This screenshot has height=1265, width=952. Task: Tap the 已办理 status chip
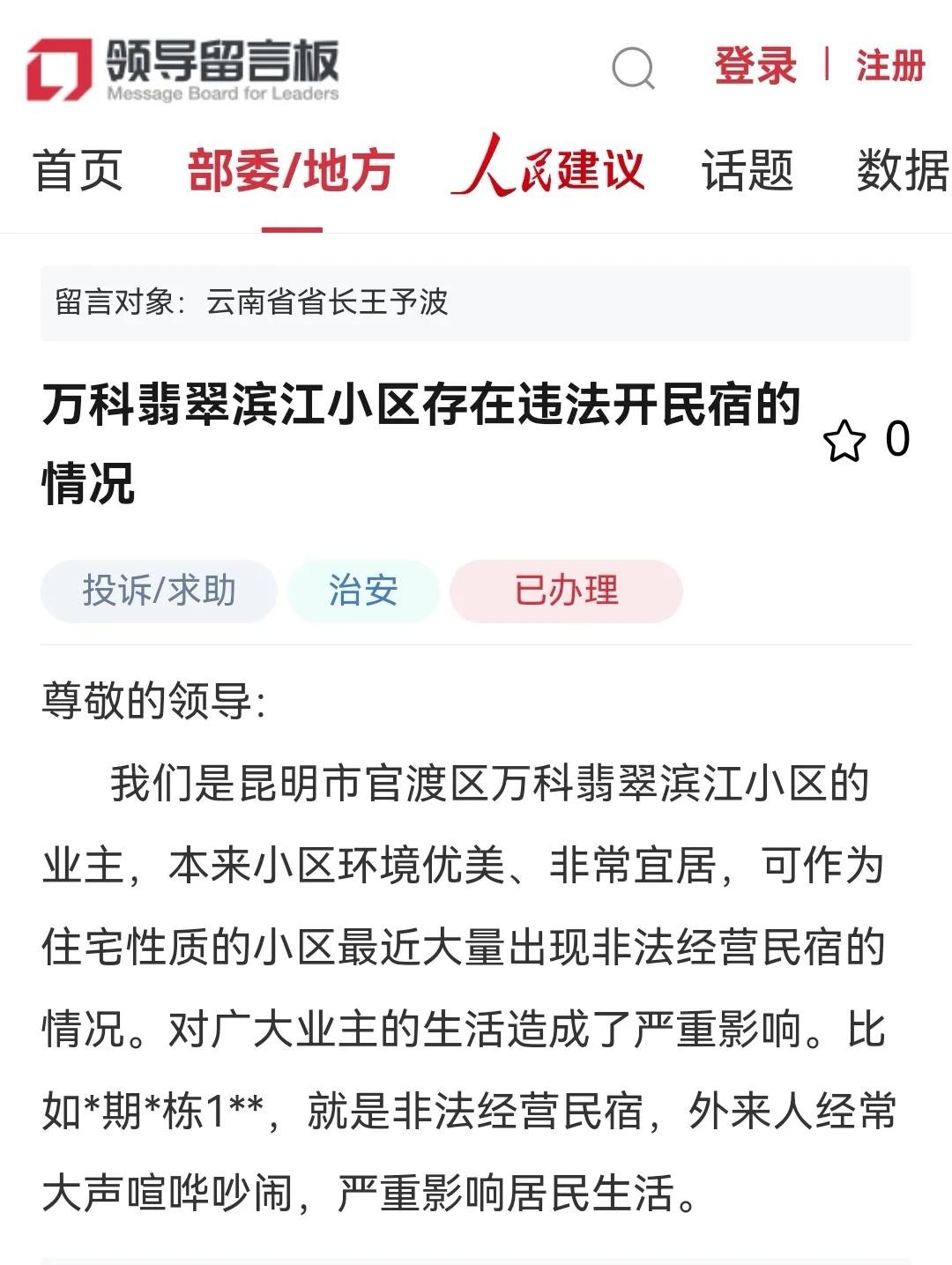click(x=566, y=591)
